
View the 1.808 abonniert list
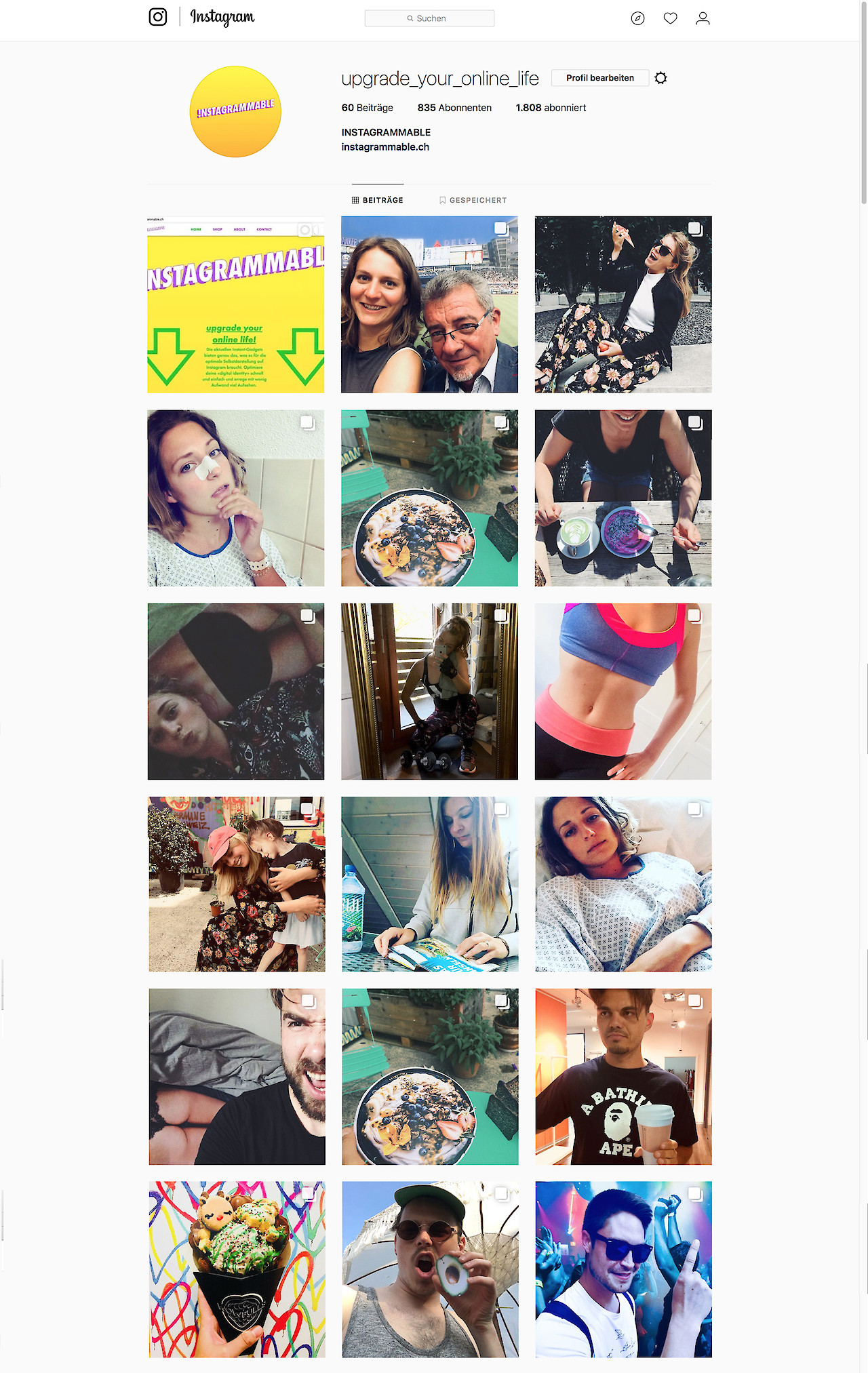[551, 108]
